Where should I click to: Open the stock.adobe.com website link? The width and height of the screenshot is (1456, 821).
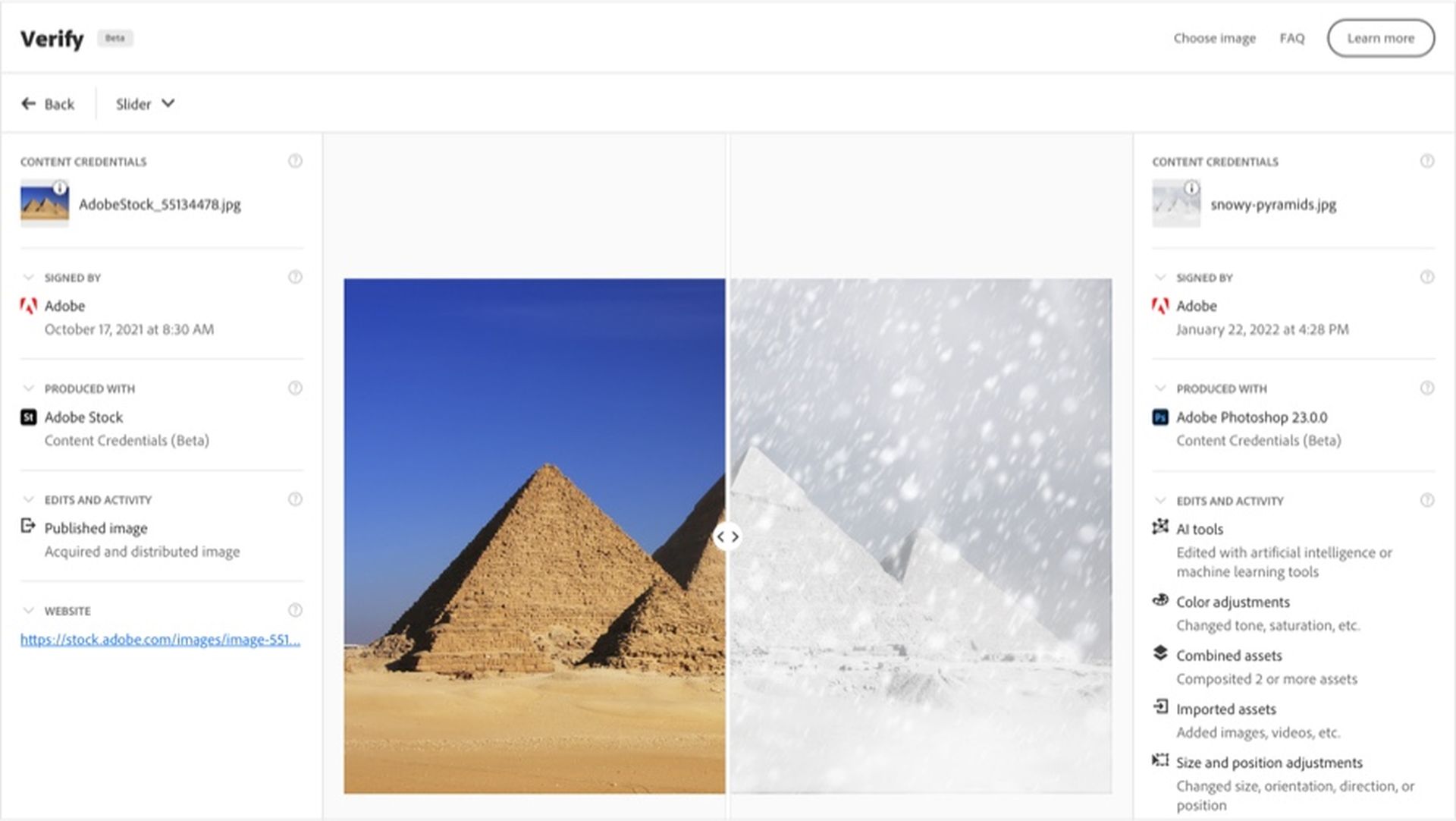pyautogui.click(x=160, y=640)
